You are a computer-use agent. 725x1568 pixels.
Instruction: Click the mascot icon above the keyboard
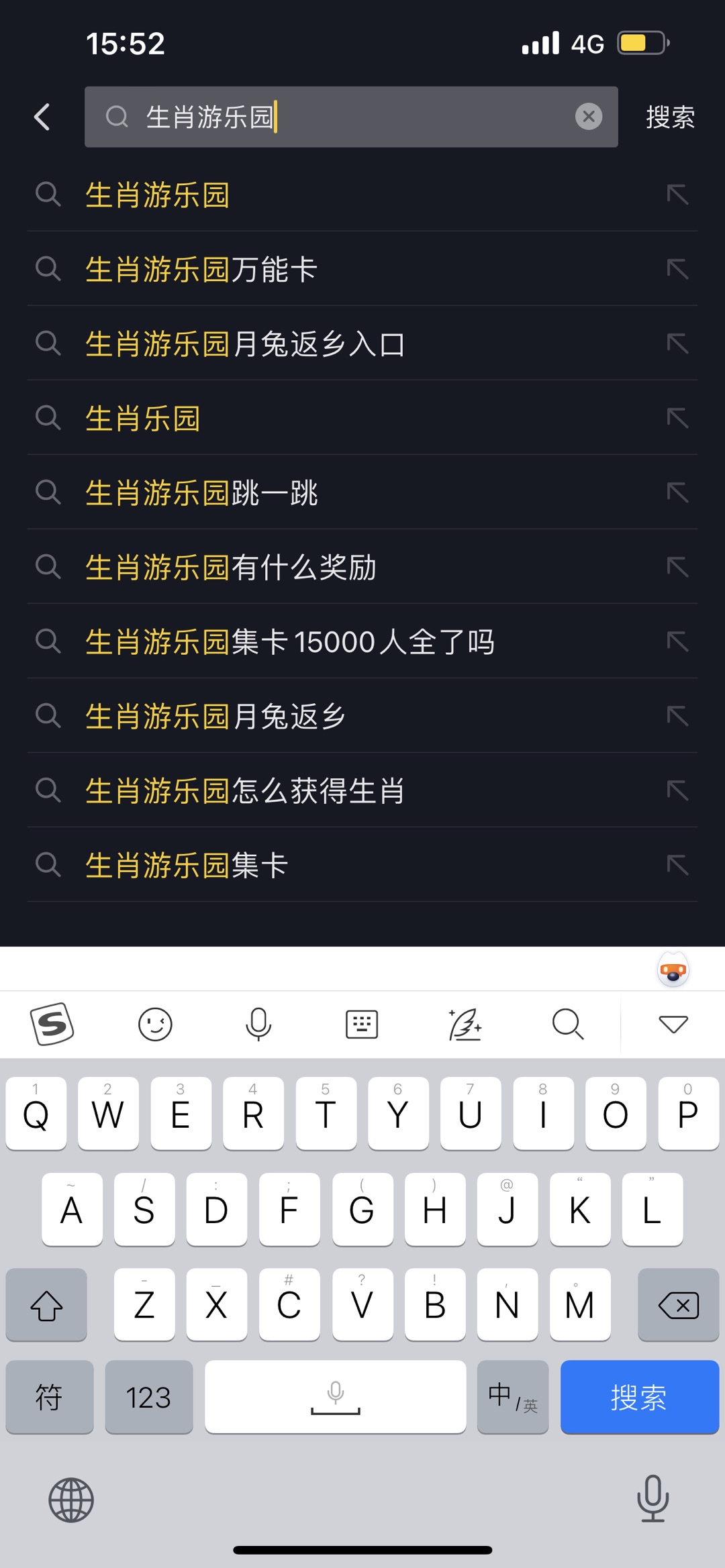672,969
